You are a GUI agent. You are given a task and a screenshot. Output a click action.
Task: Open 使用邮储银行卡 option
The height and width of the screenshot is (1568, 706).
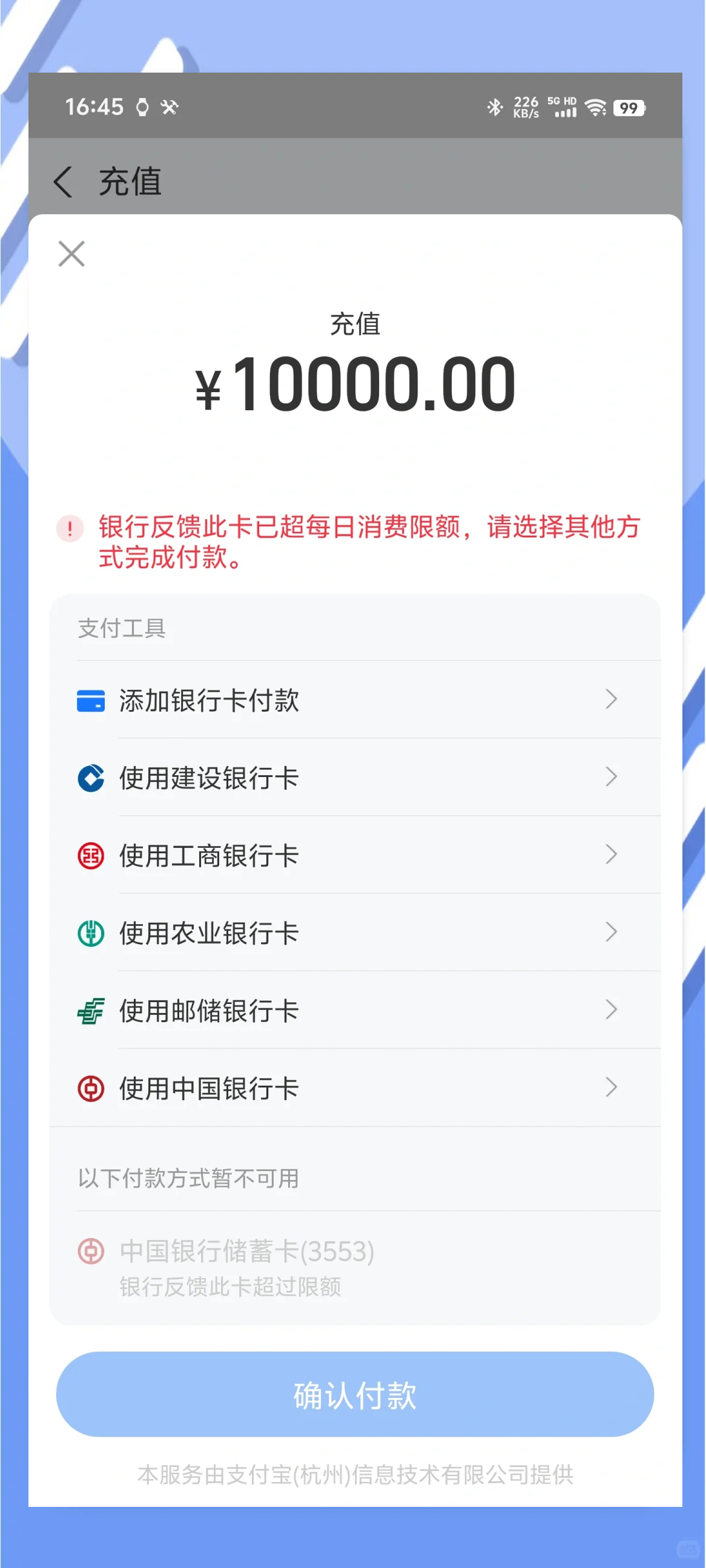tap(354, 1011)
